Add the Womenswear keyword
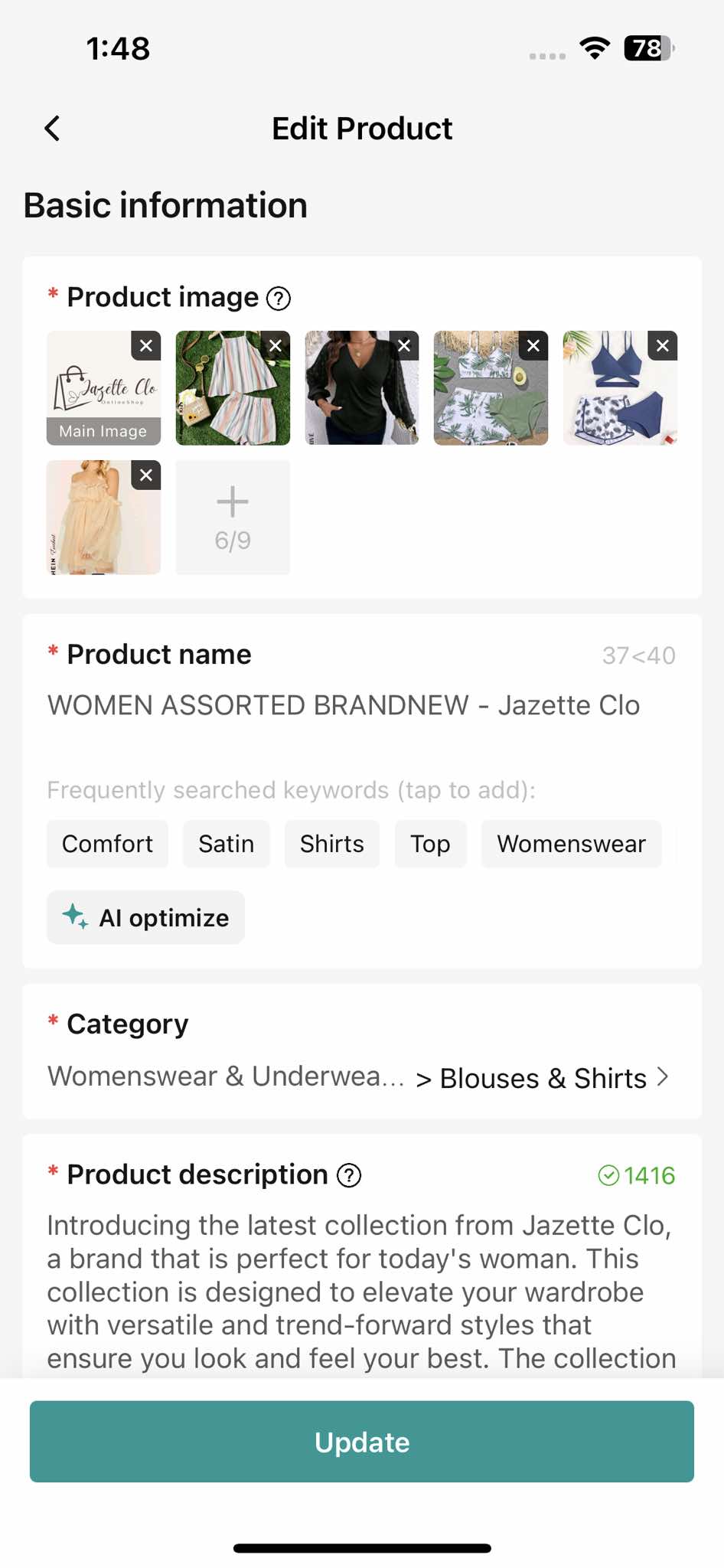724x1568 pixels. coord(571,844)
